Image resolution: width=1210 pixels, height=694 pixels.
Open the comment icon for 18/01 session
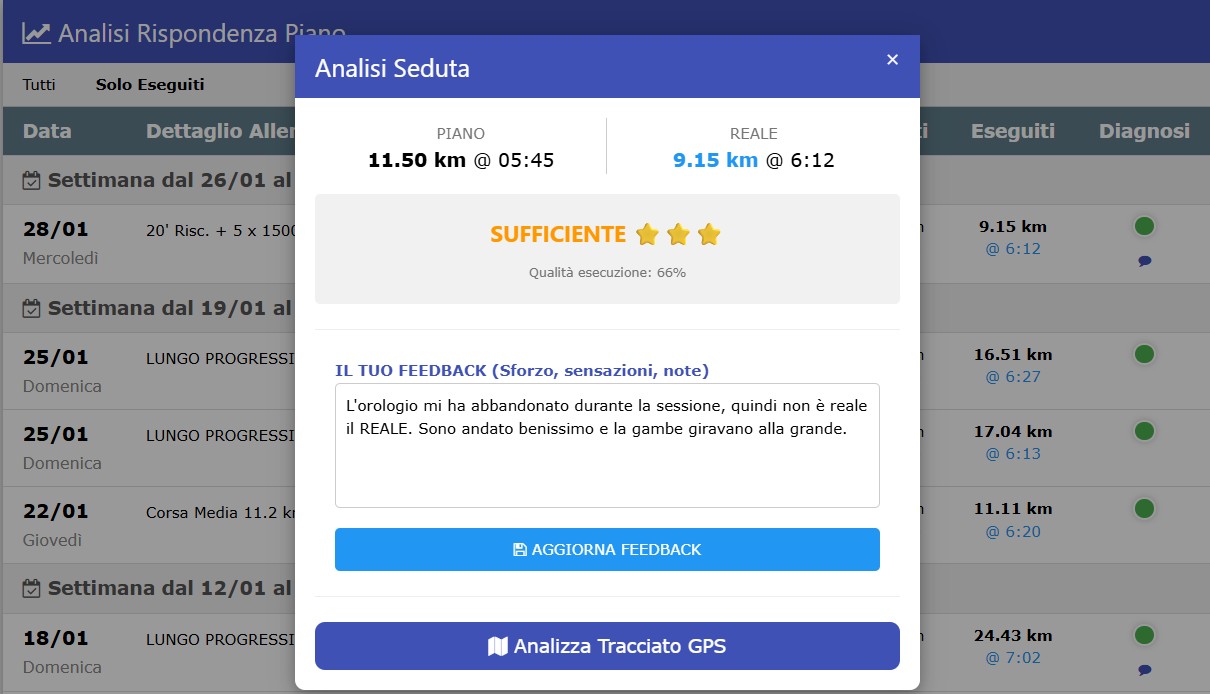(1144, 670)
